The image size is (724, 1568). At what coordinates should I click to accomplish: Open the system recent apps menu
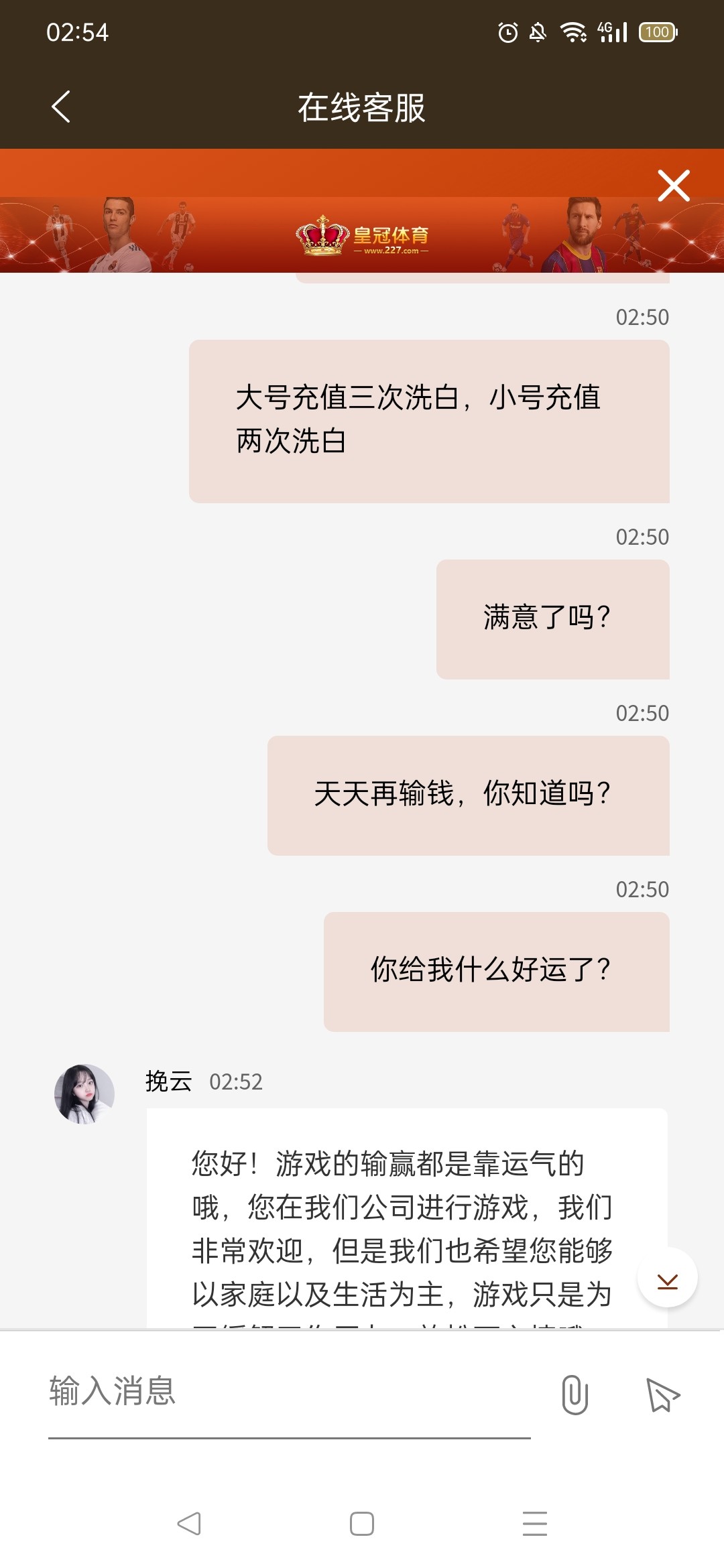point(534,1524)
